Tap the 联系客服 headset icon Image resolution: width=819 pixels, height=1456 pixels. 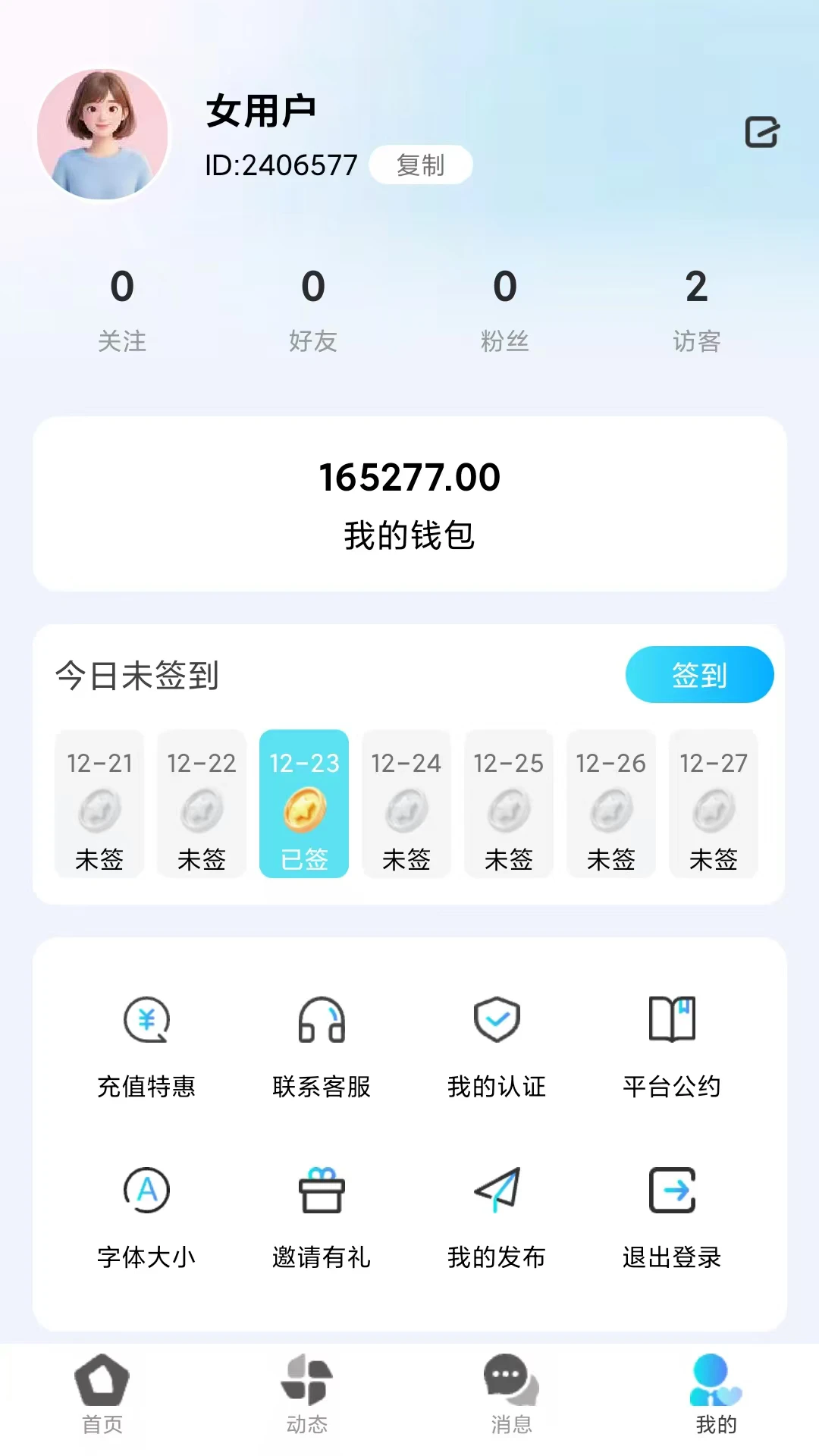(322, 1020)
